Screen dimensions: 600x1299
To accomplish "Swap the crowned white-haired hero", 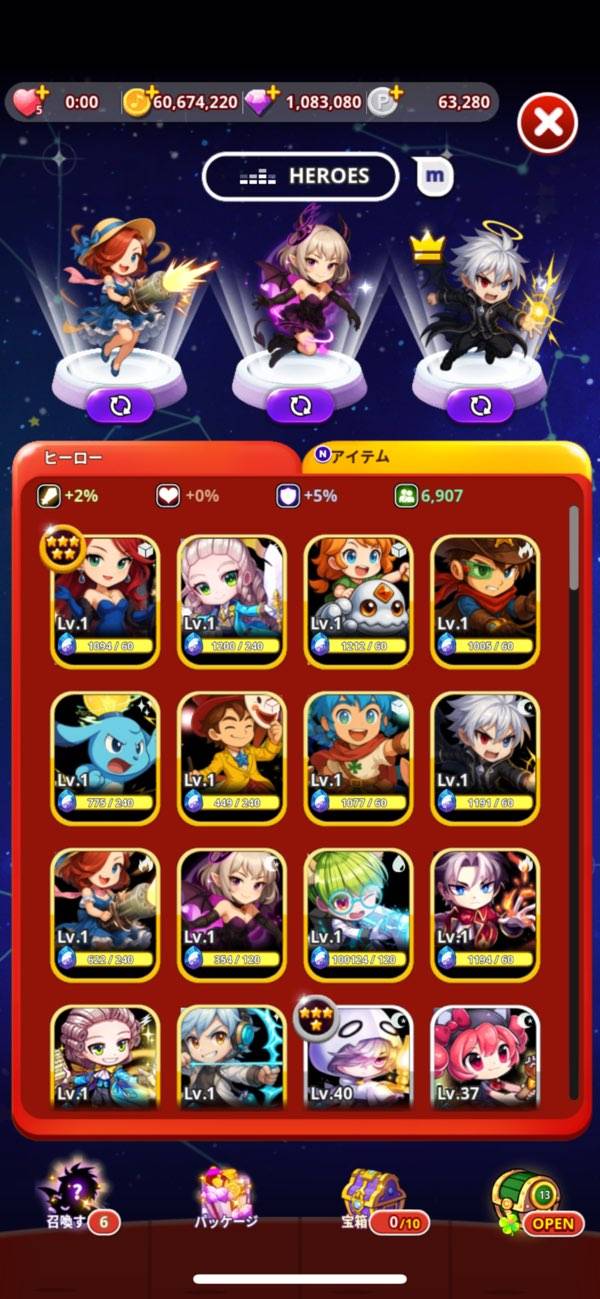I will [480, 405].
